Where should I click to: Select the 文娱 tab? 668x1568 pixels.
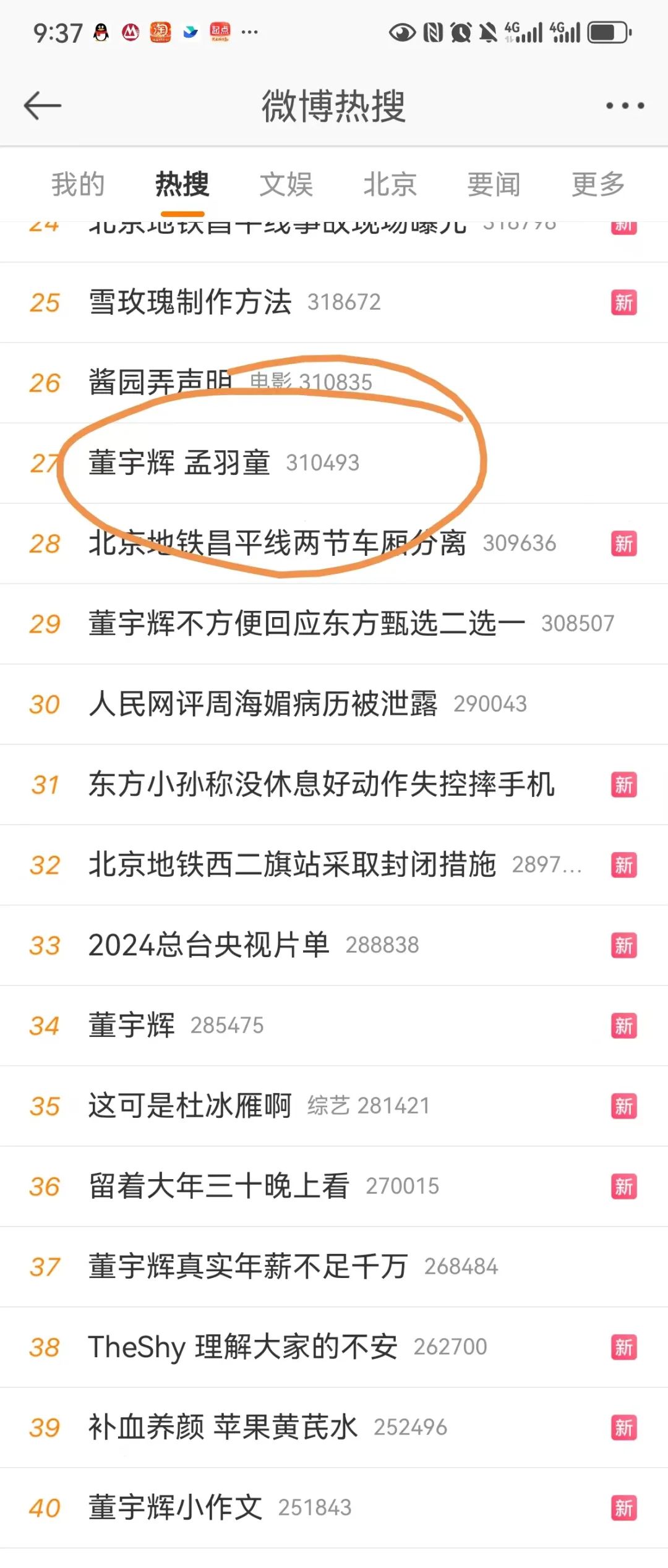286,184
